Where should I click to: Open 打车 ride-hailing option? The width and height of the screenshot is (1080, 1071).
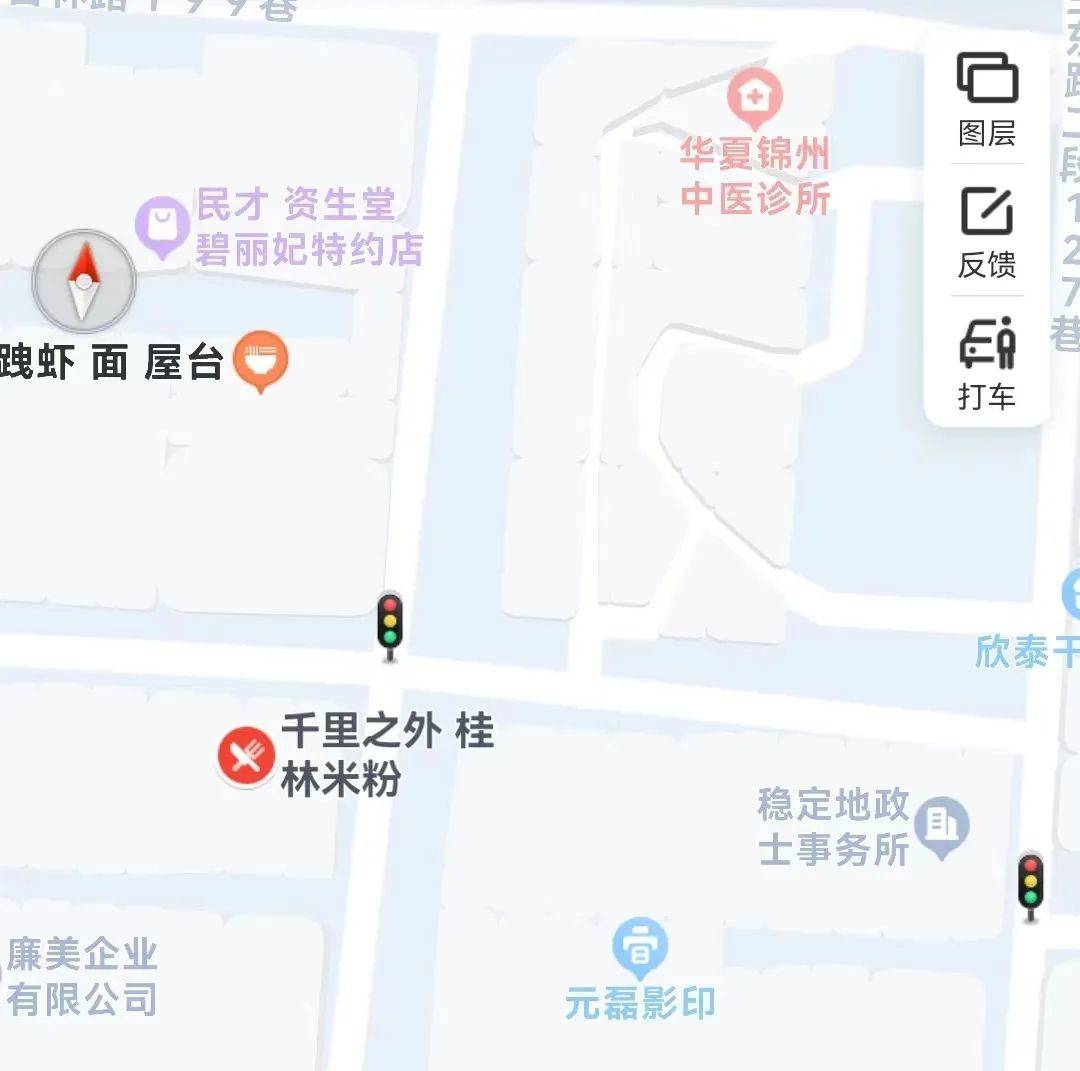tap(987, 362)
